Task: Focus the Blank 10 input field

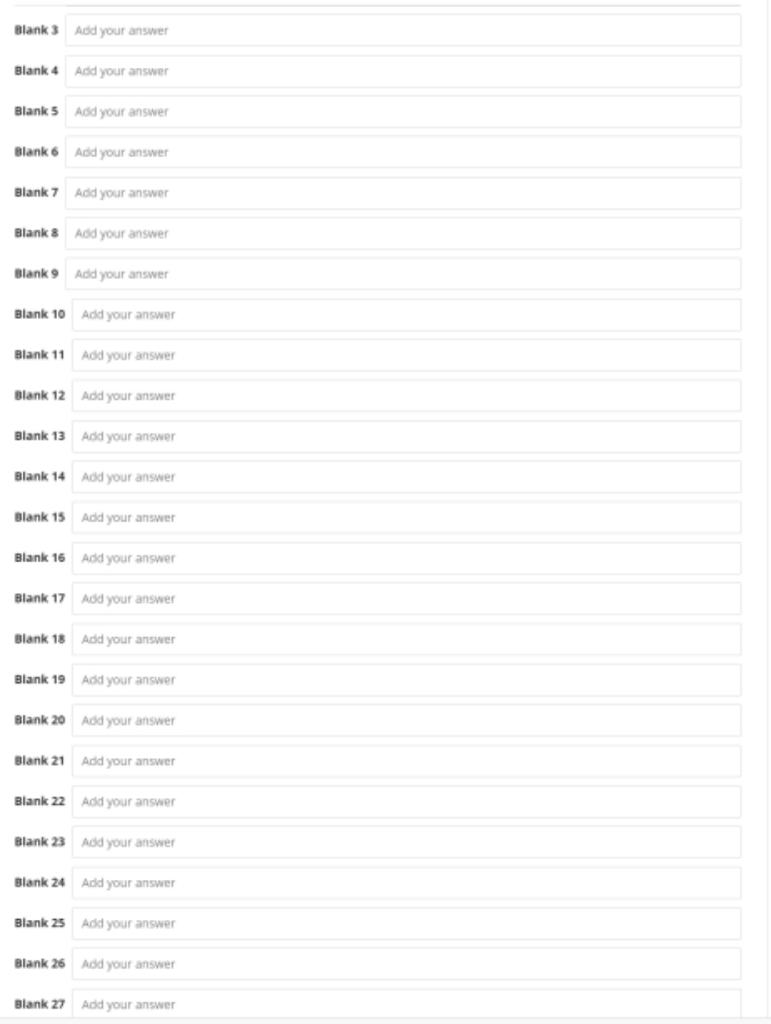Action: pyautogui.click(x=406, y=314)
